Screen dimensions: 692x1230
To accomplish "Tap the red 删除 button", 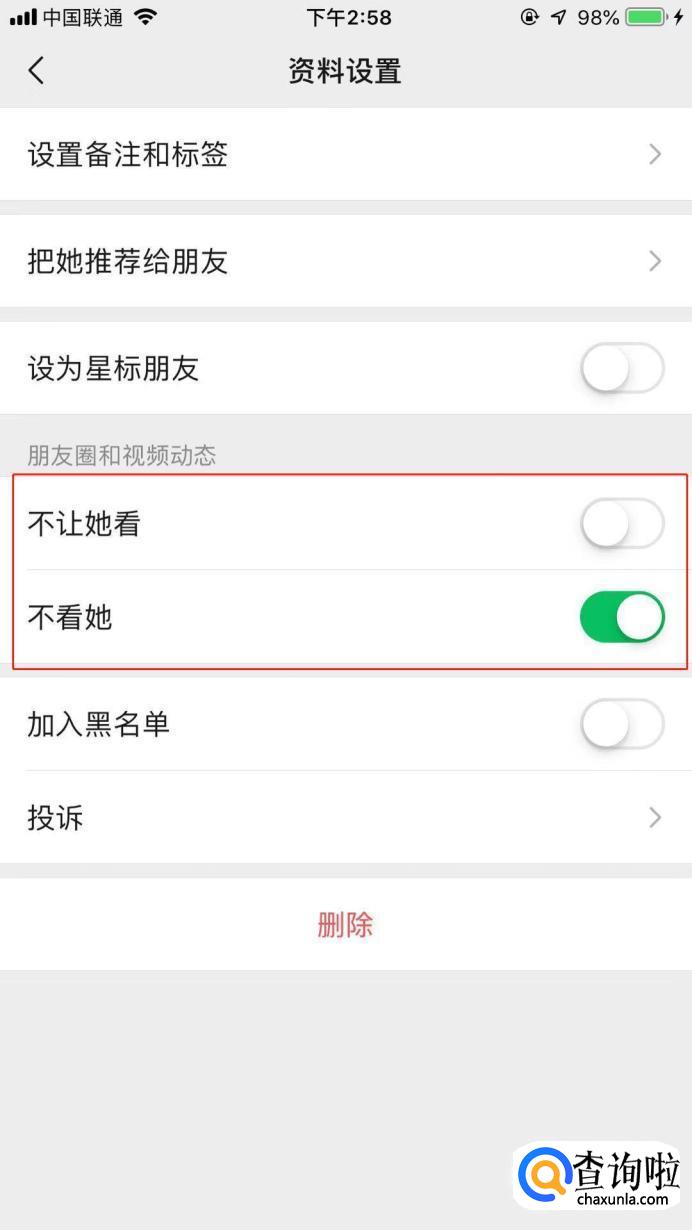I will click(x=345, y=924).
